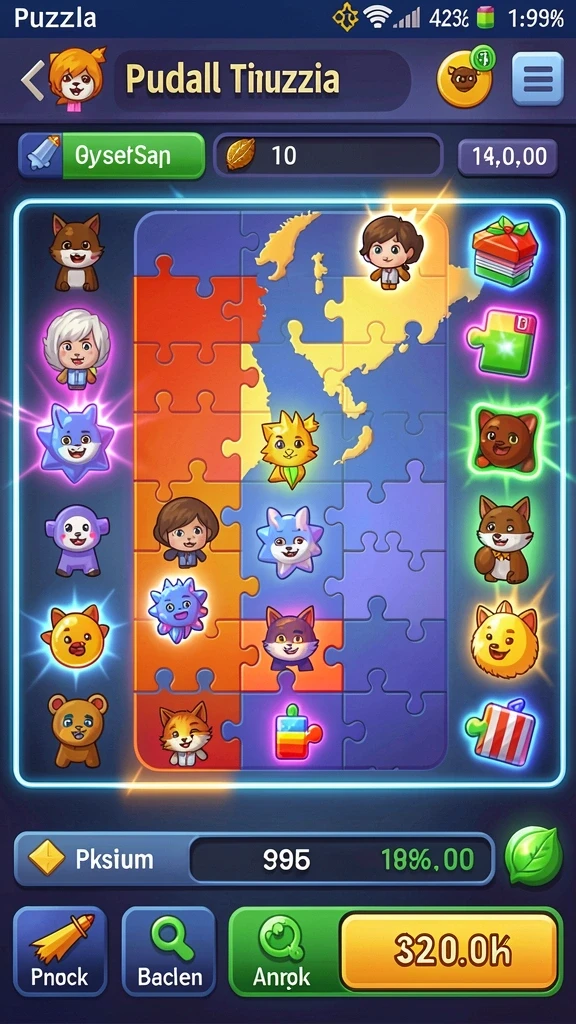Use the Pnock rocket booster
Viewport: 576px width, 1024px height.
point(60,950)
